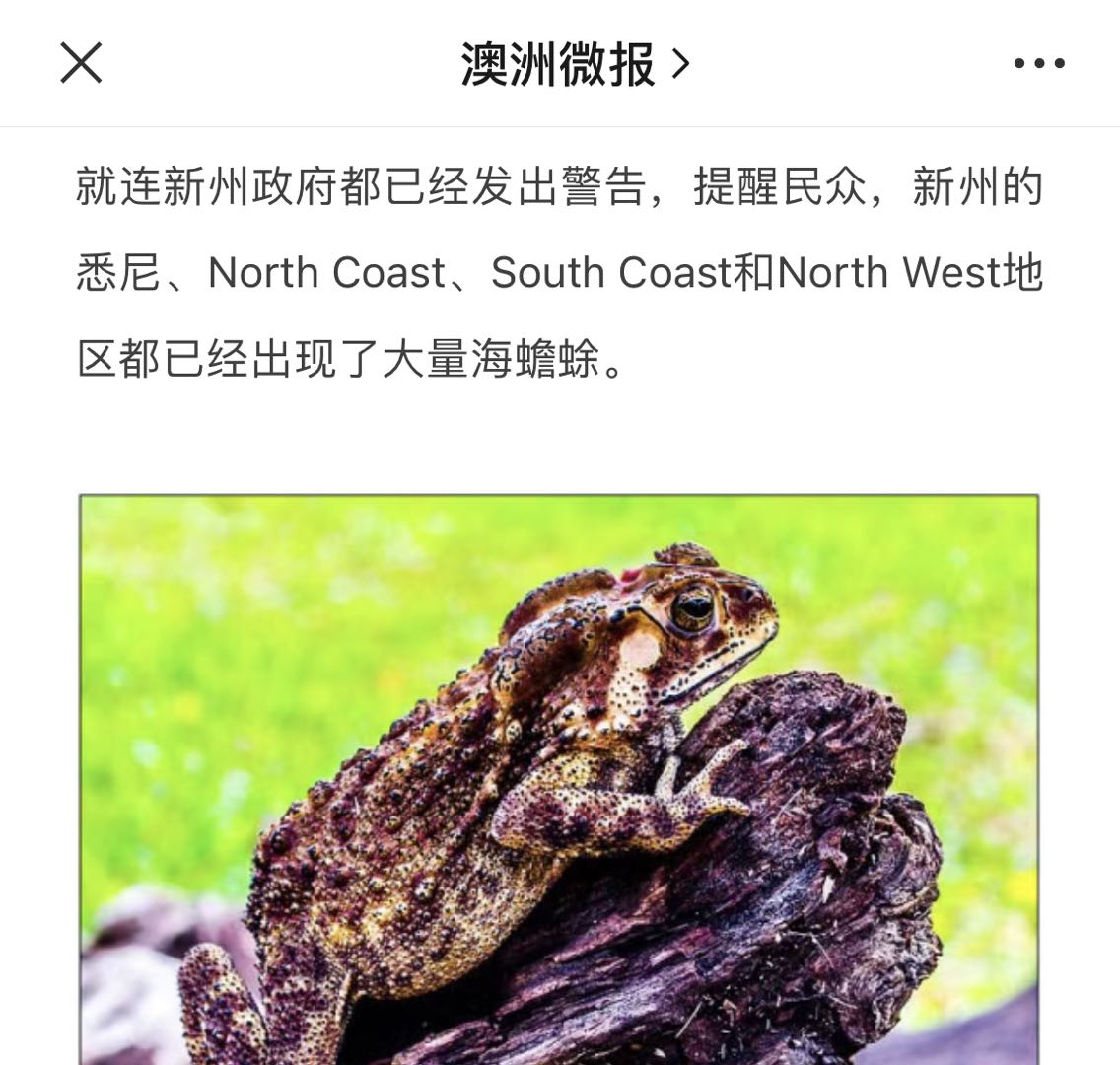Open the 澳洲微报 account page

(x=574, y=64)
